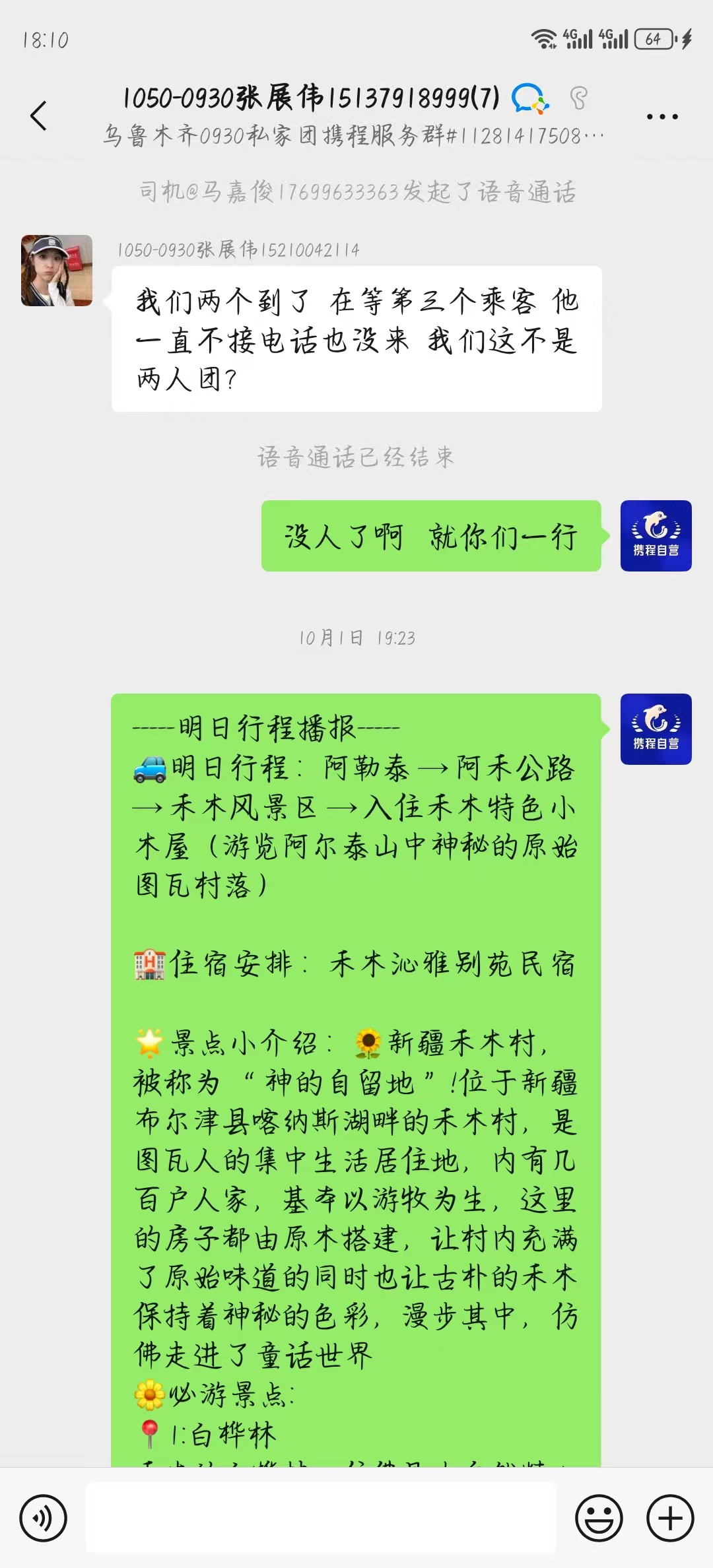Open 携程自营 avatar beside 没人了啊 message

(x=656, y=536)
